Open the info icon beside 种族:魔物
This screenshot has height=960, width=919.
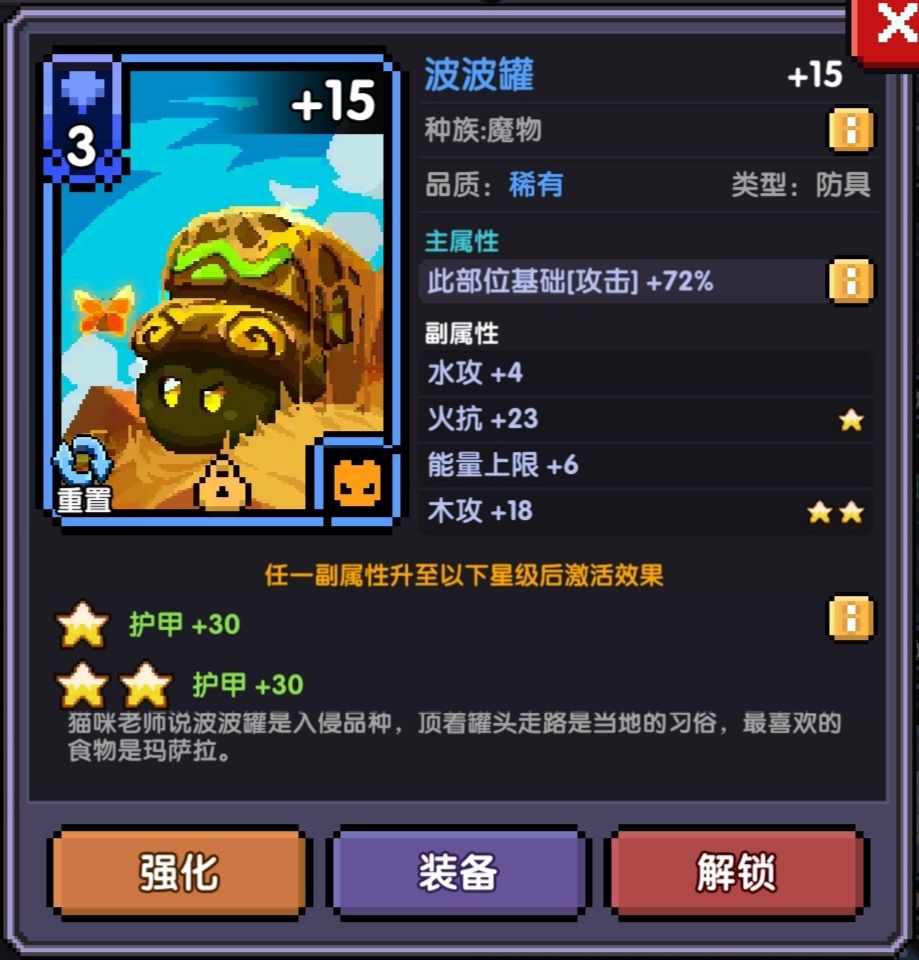852,130
